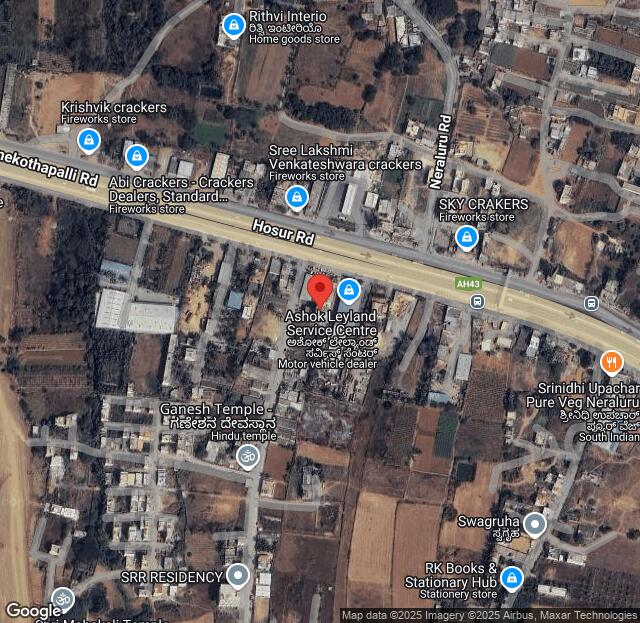Select the SKY CRAKERS store pin
Viewport: 640px width, 623px height.
(466, 237)
